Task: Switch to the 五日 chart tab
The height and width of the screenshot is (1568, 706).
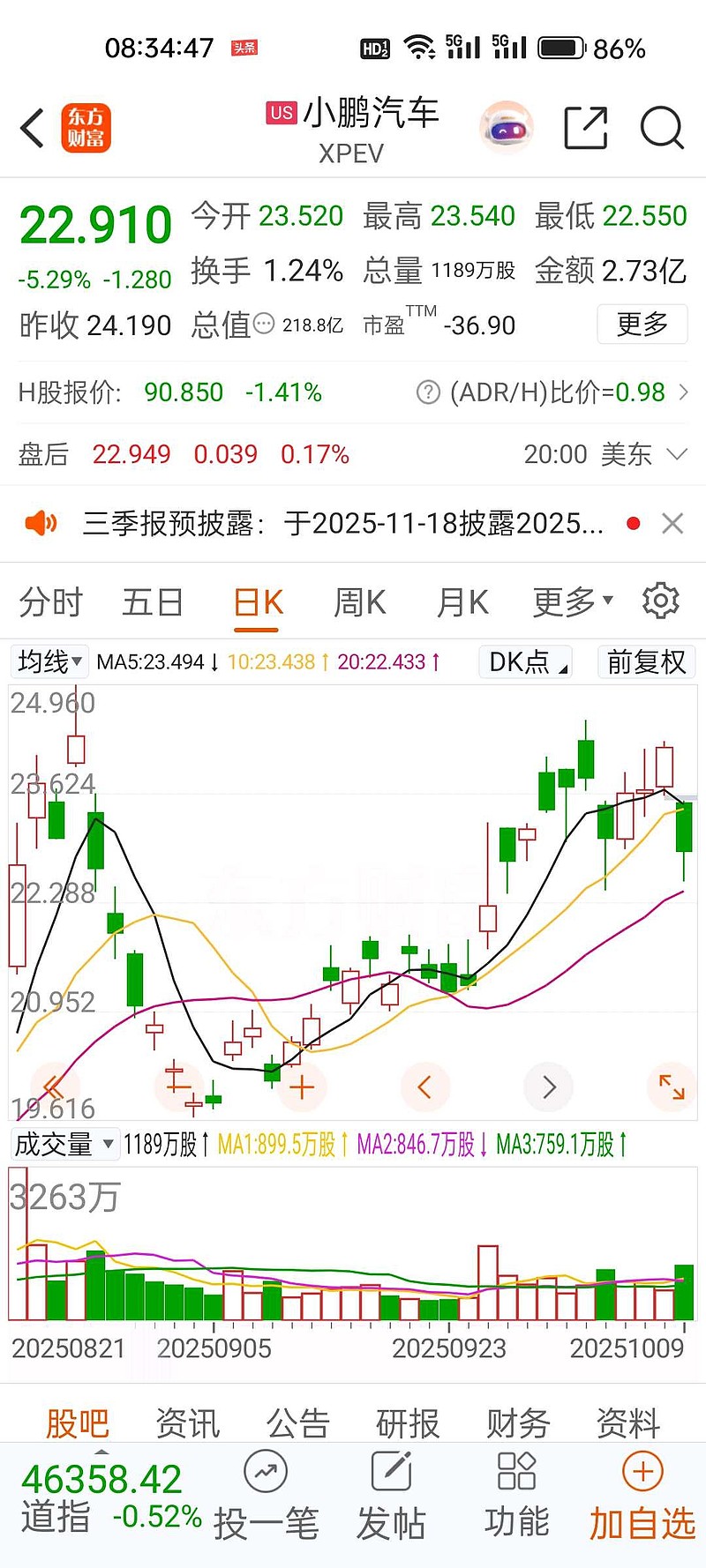Action: (x=153, y=602)
